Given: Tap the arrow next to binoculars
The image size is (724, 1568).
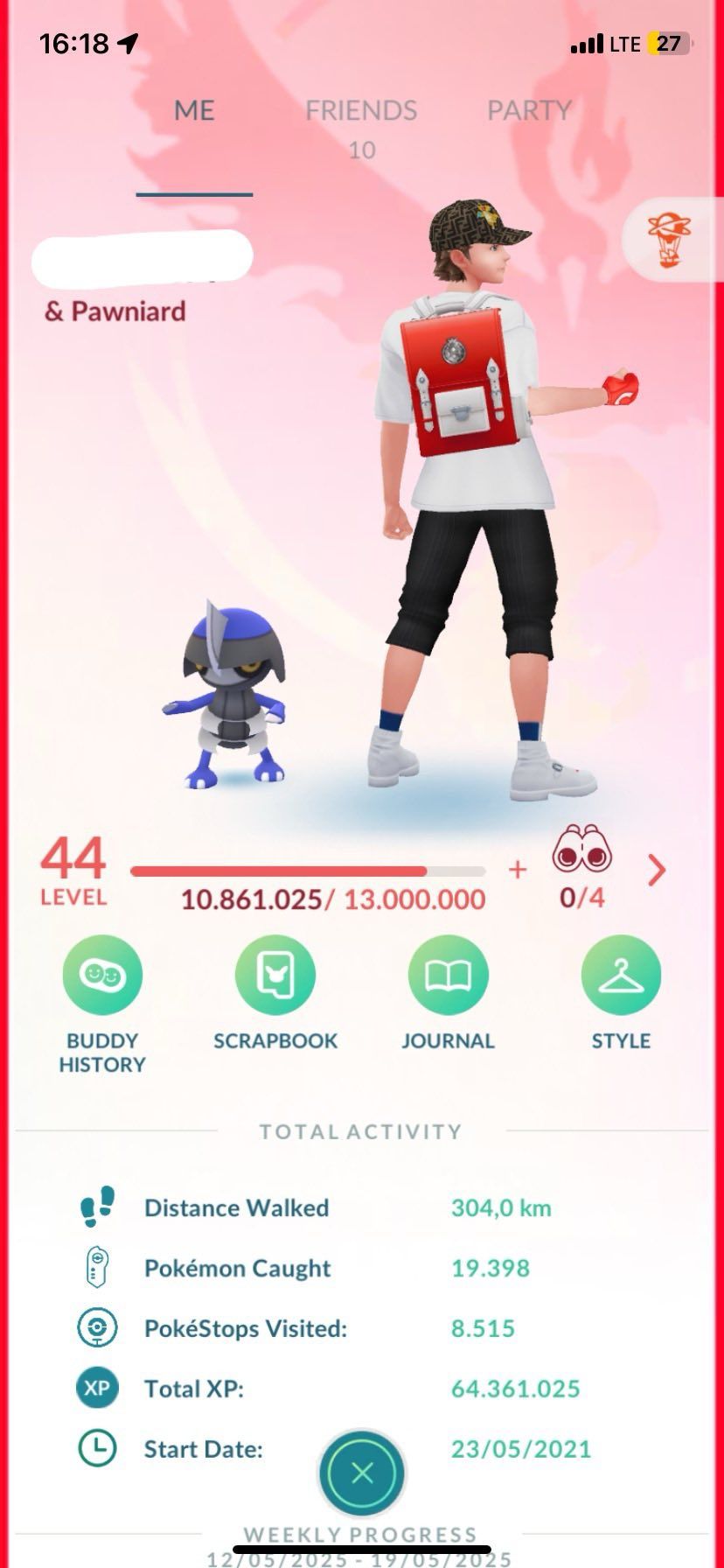Looking at the screenshot, I should [657, 870].
